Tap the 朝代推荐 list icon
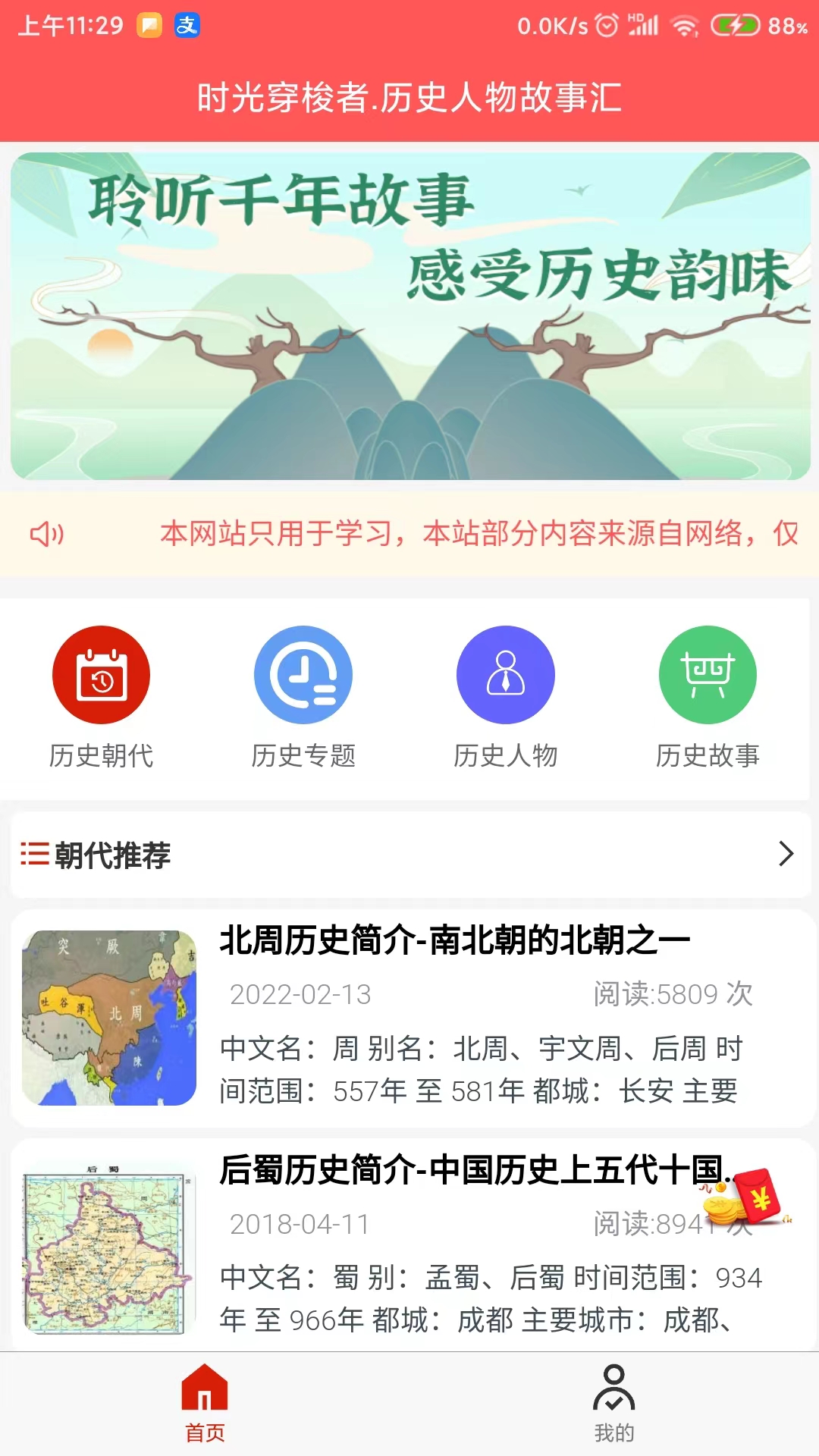819x1456 pixels. pos(33,855)
